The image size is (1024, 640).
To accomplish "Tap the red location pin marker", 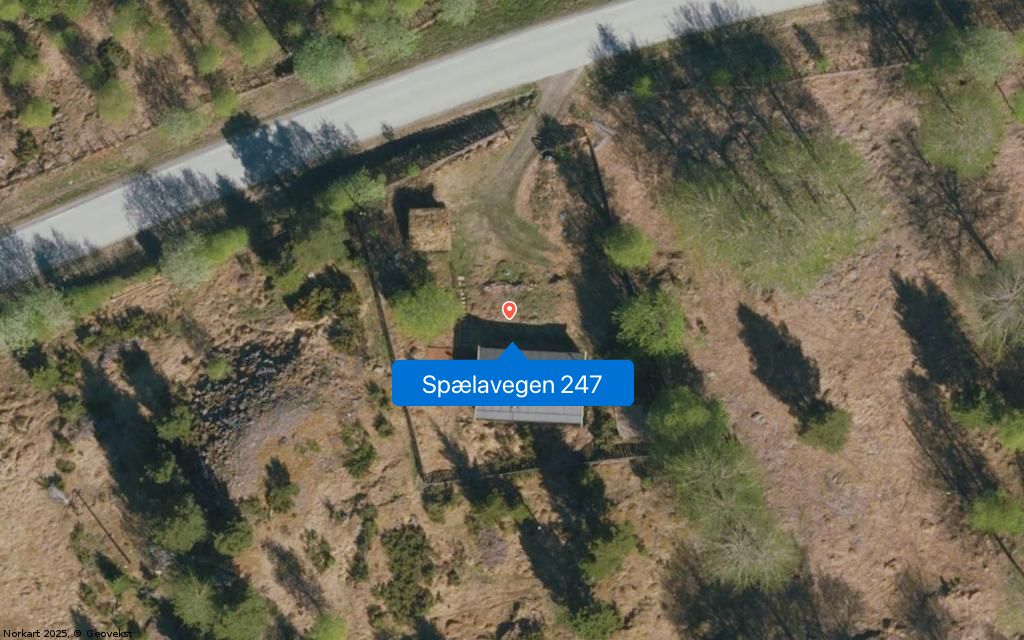I will click(x=509, y=310).
